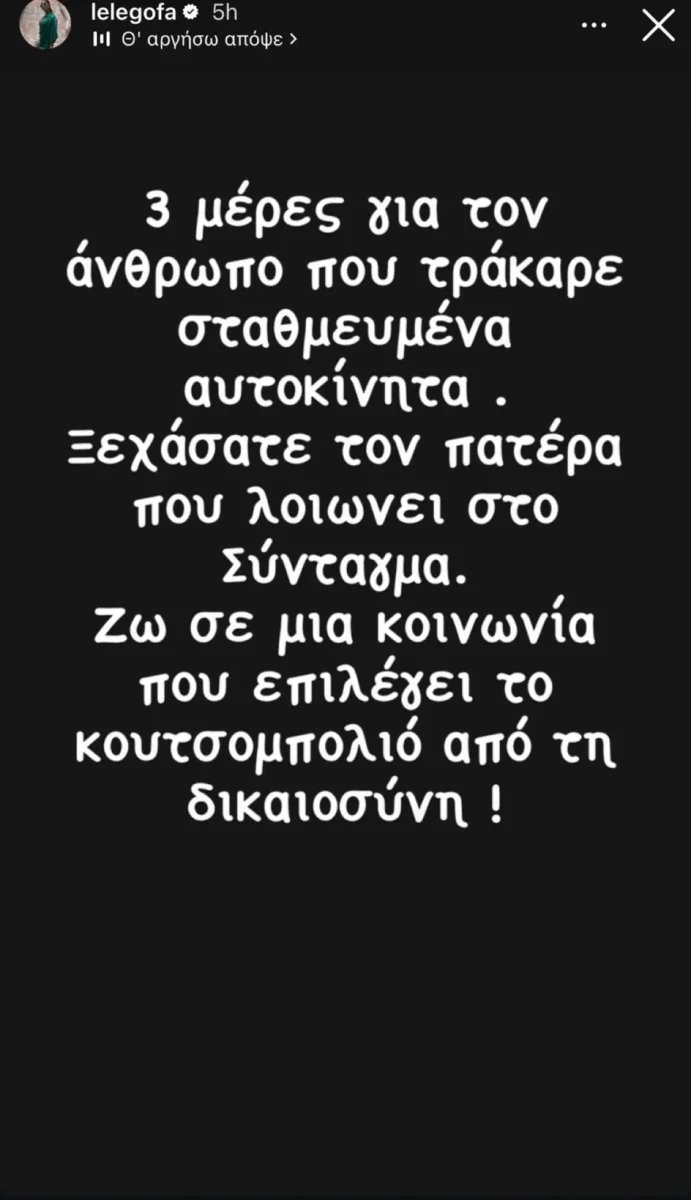
Task: Close the story viewer
Action: [x=658, y=25]
